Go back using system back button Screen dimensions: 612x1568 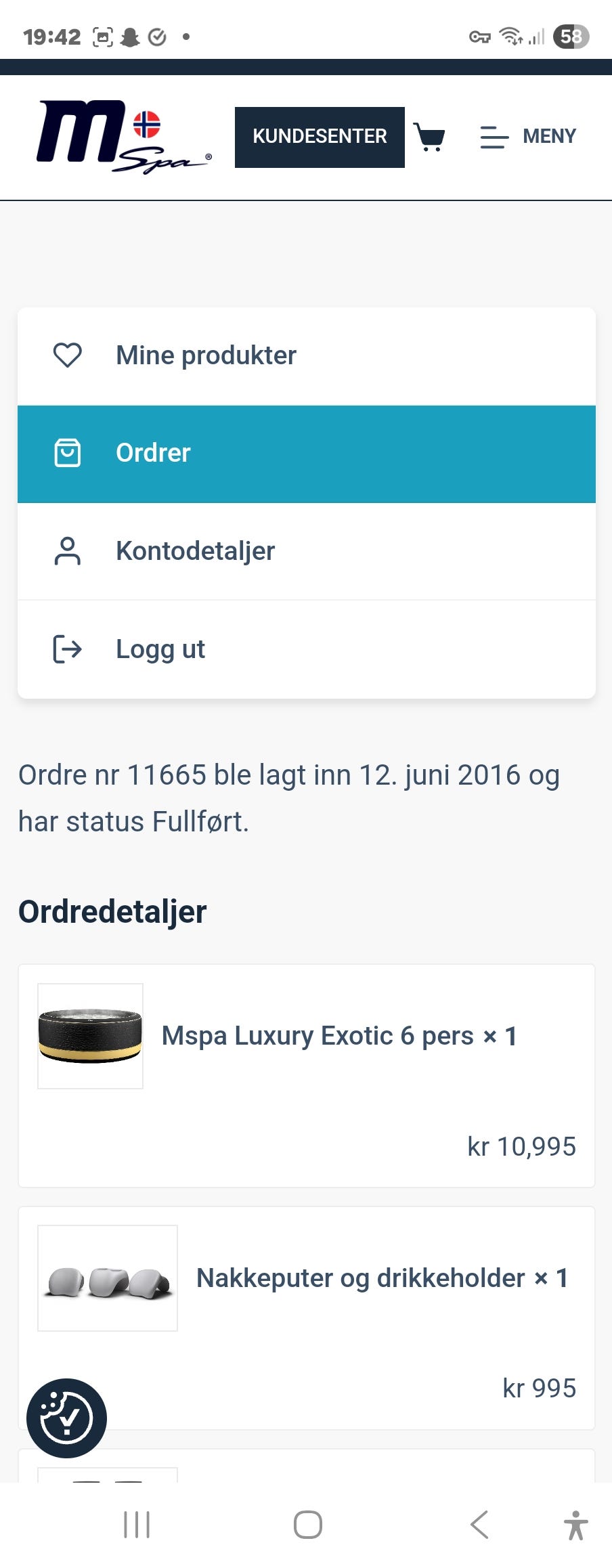pyautogui.click(x=479, y=1525)
